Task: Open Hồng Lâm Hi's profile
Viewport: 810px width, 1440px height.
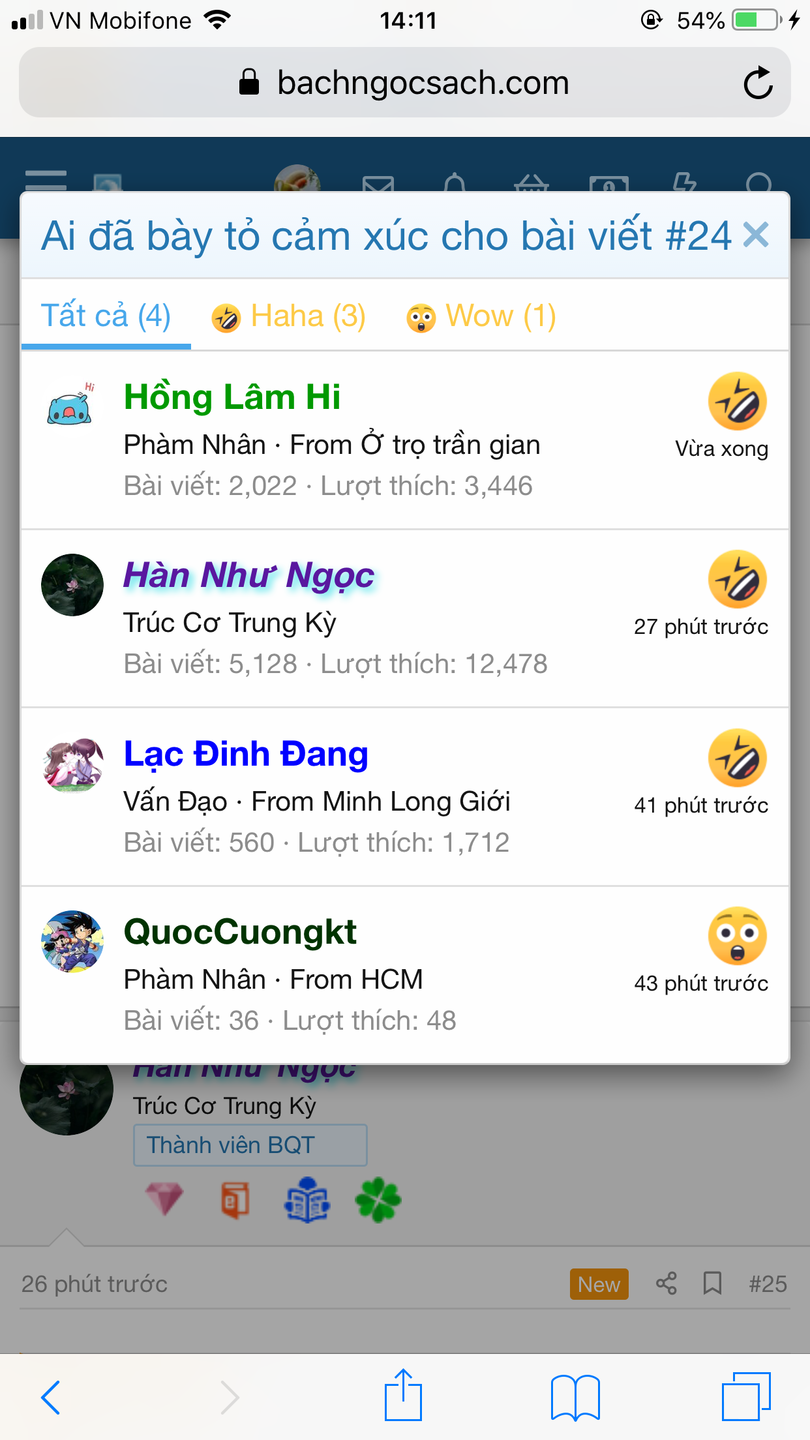Action: click(x=232, y=397)
